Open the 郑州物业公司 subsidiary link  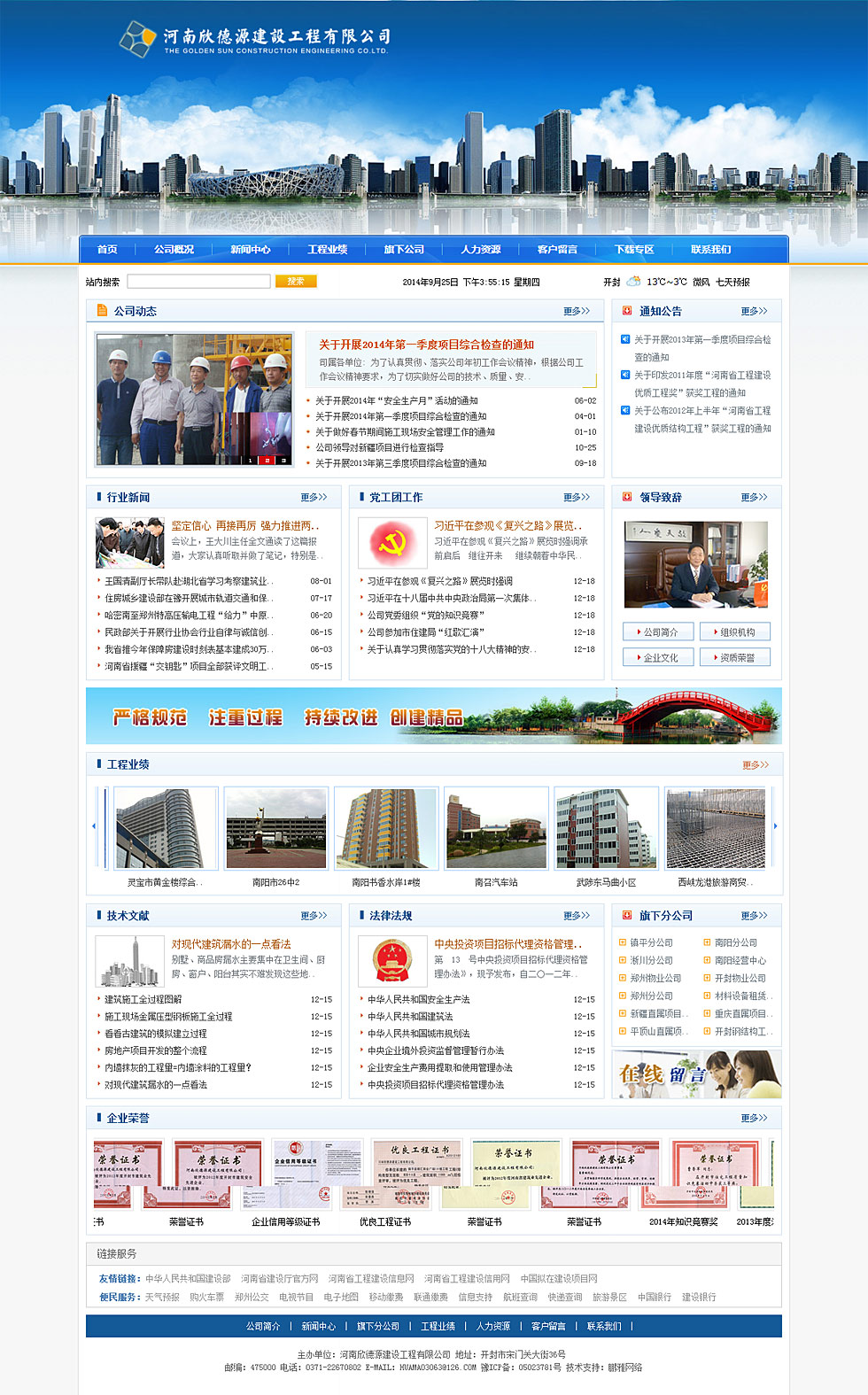(x=655, y=979)
